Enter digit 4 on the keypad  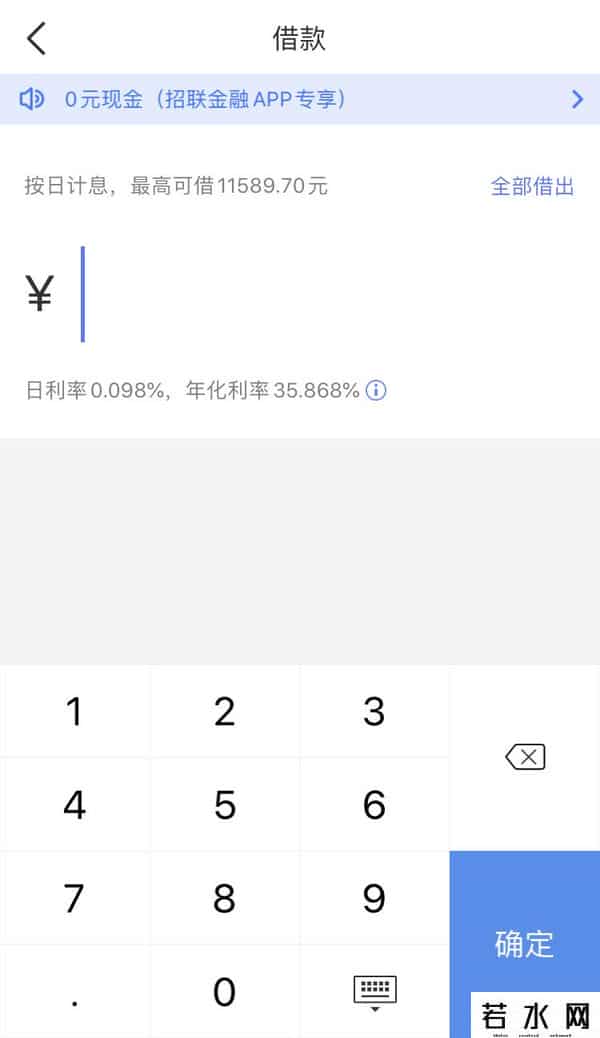pos(75,805)
